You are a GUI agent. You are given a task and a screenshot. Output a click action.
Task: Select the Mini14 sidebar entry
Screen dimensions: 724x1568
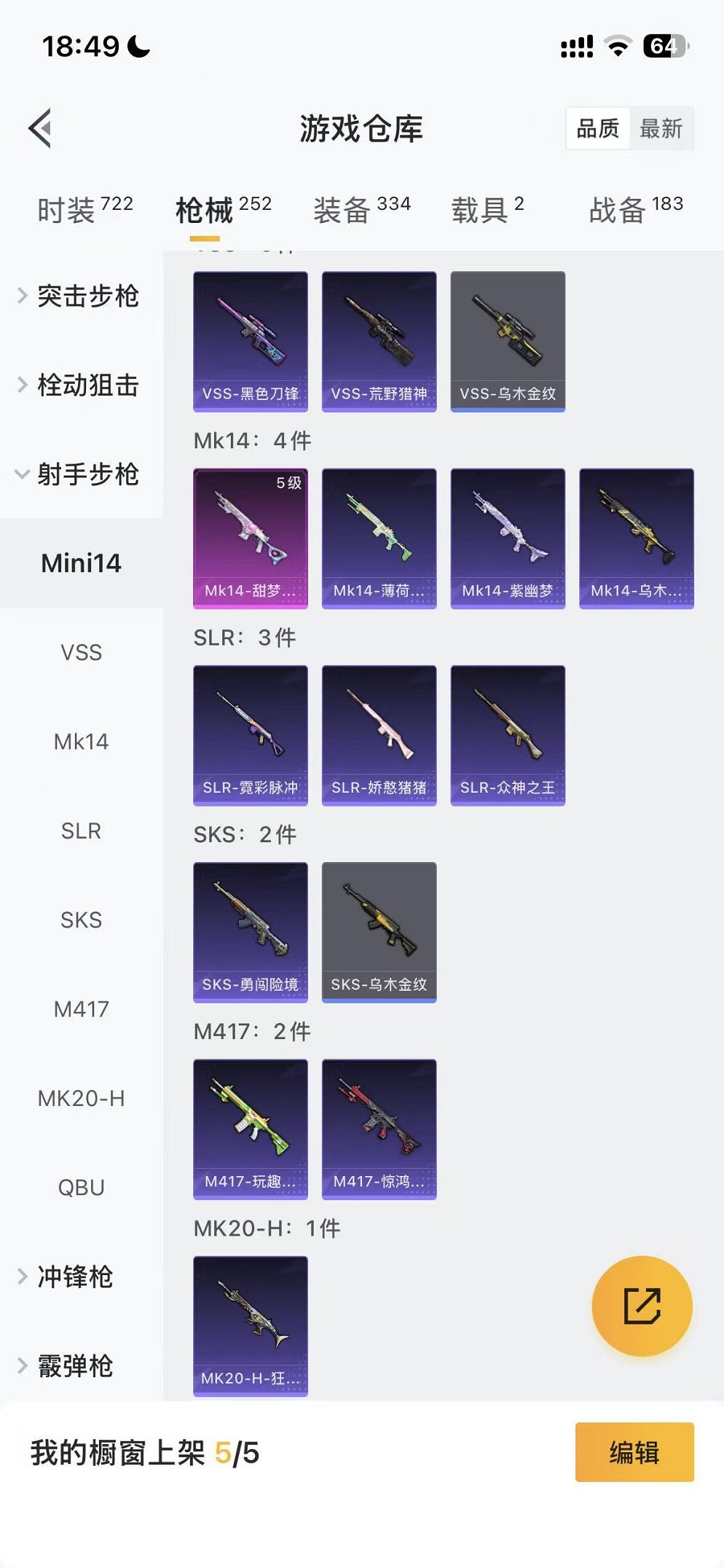tap(81, 562)
